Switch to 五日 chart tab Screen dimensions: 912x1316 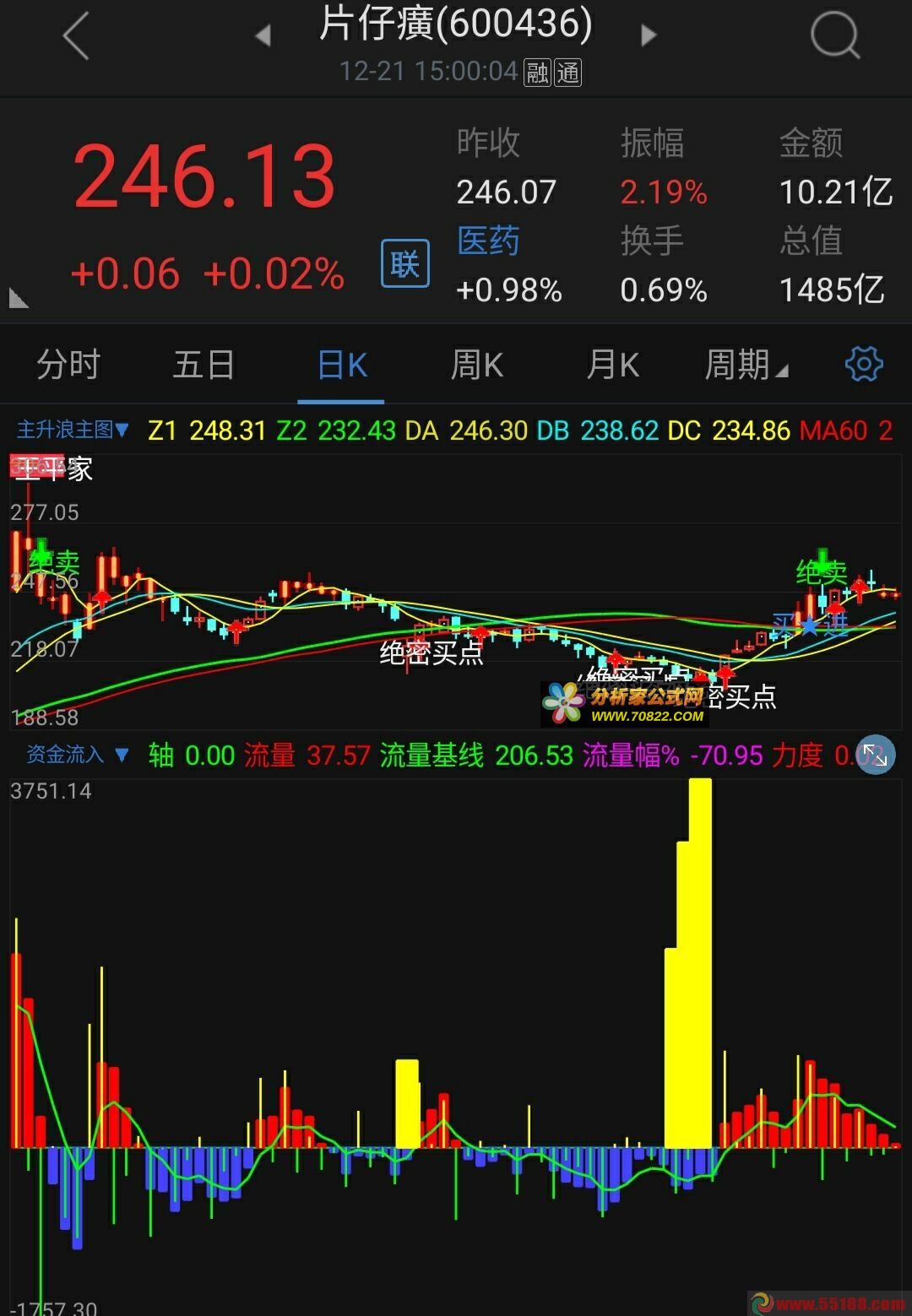(x=204, y=366)
